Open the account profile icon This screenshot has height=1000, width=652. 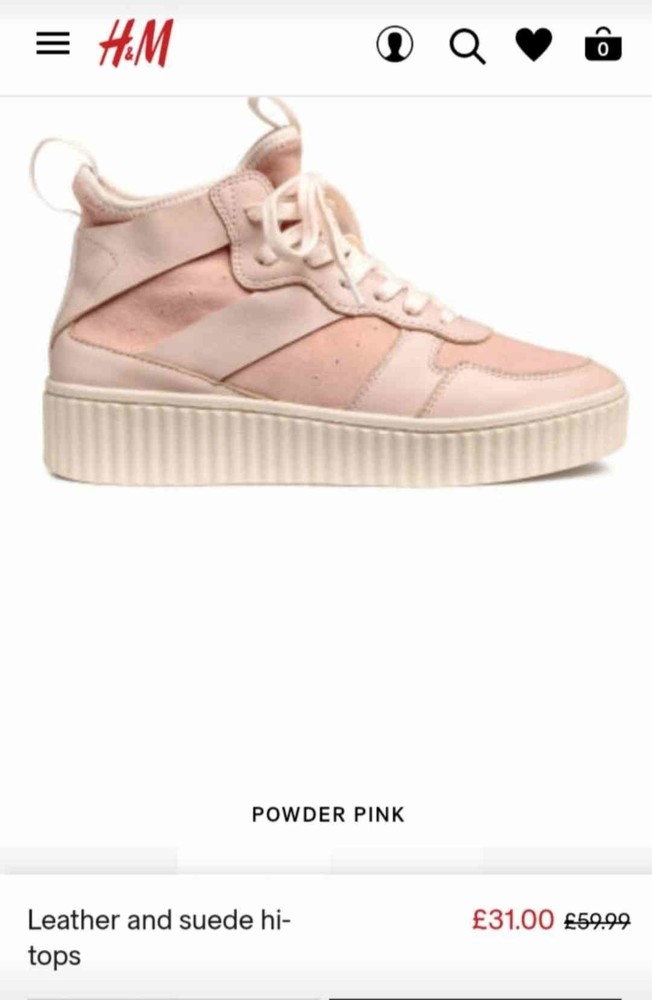coord(395,45)
